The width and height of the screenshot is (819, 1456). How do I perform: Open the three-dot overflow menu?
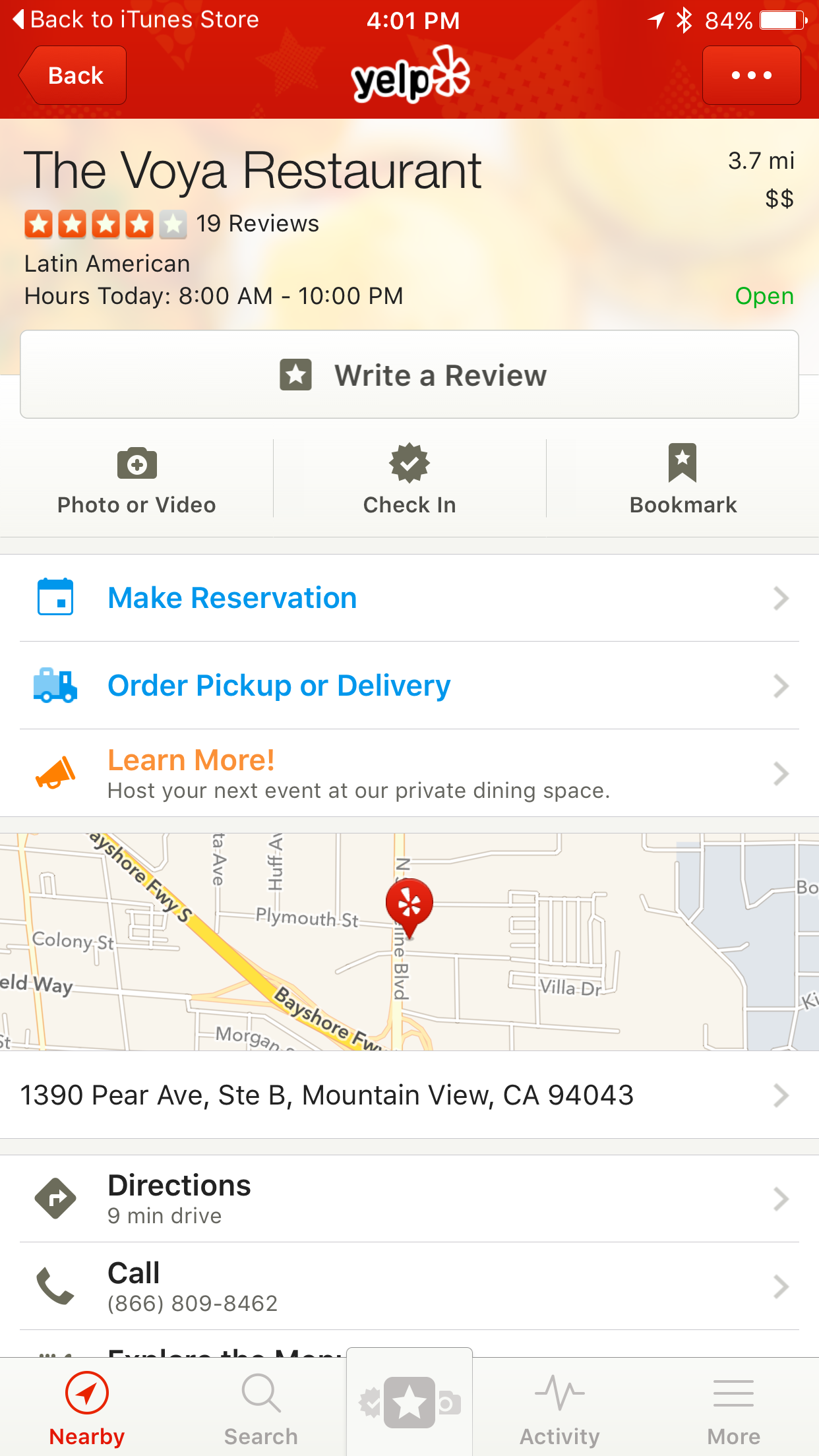click(x=751, y=75)
